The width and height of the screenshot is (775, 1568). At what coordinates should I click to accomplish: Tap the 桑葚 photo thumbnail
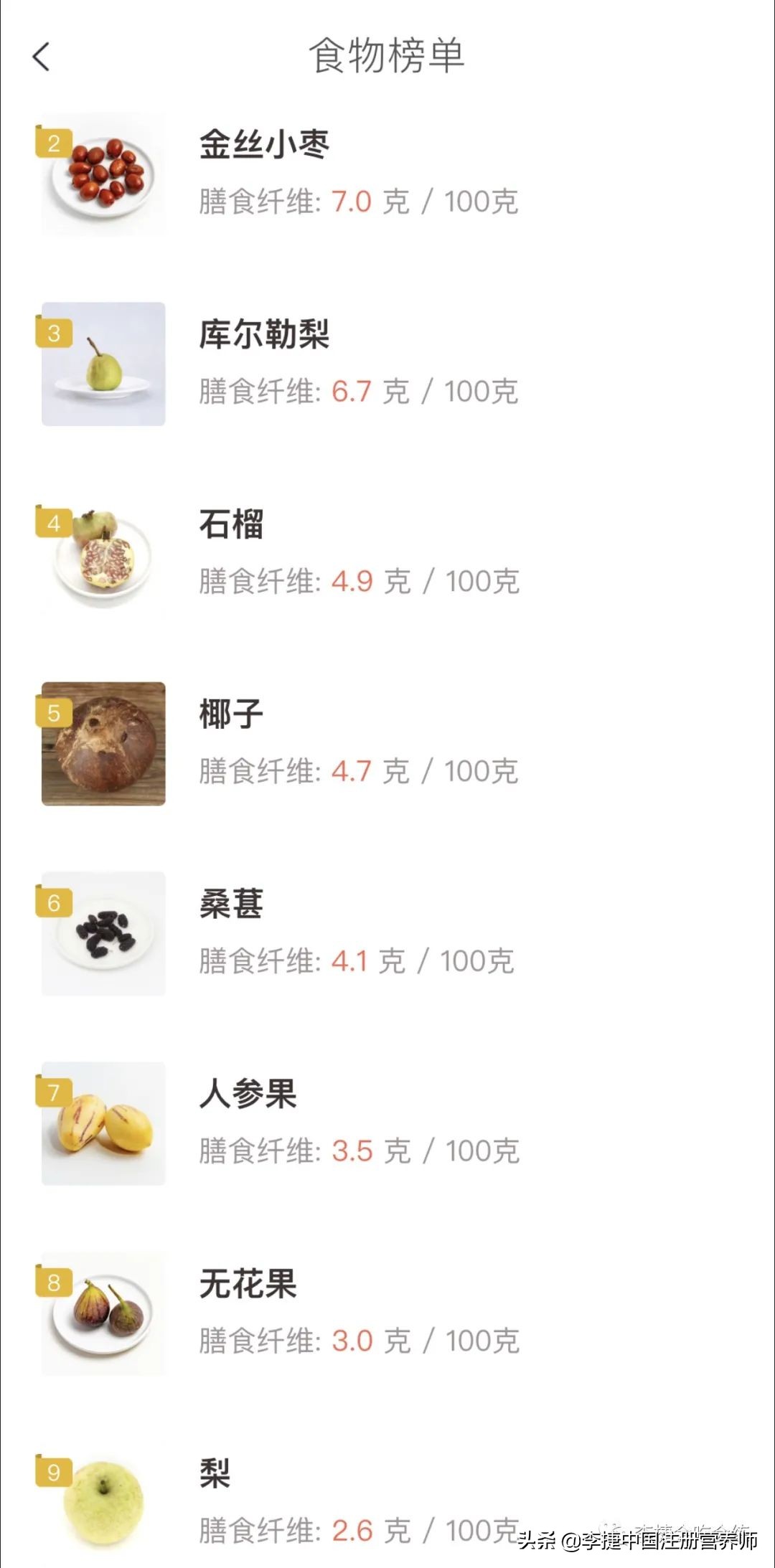(x=103, y=933)
